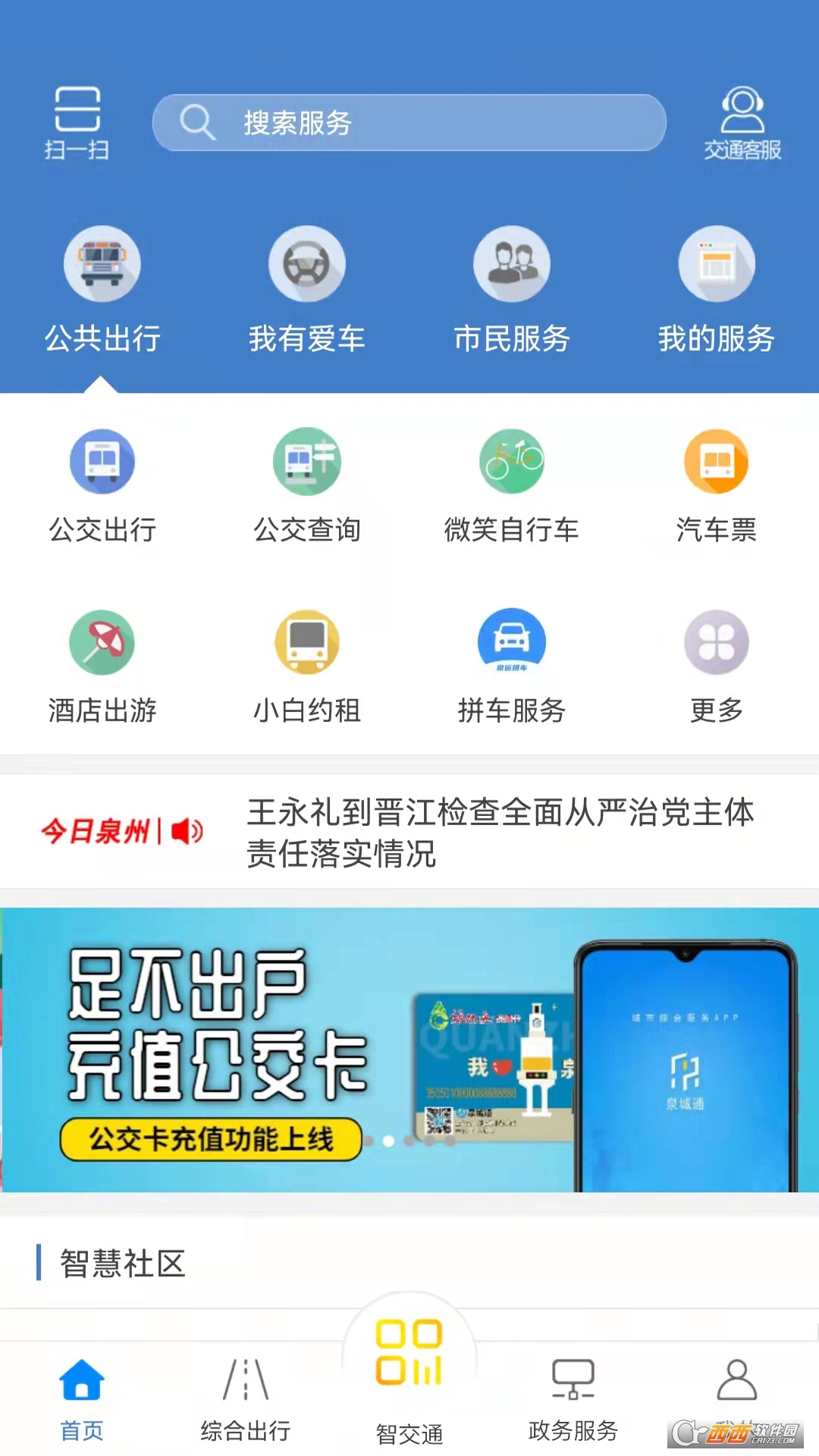Screen dimensions: 819x1456
Task: Open the 公交卡充值 banner
Action: 409,1050
